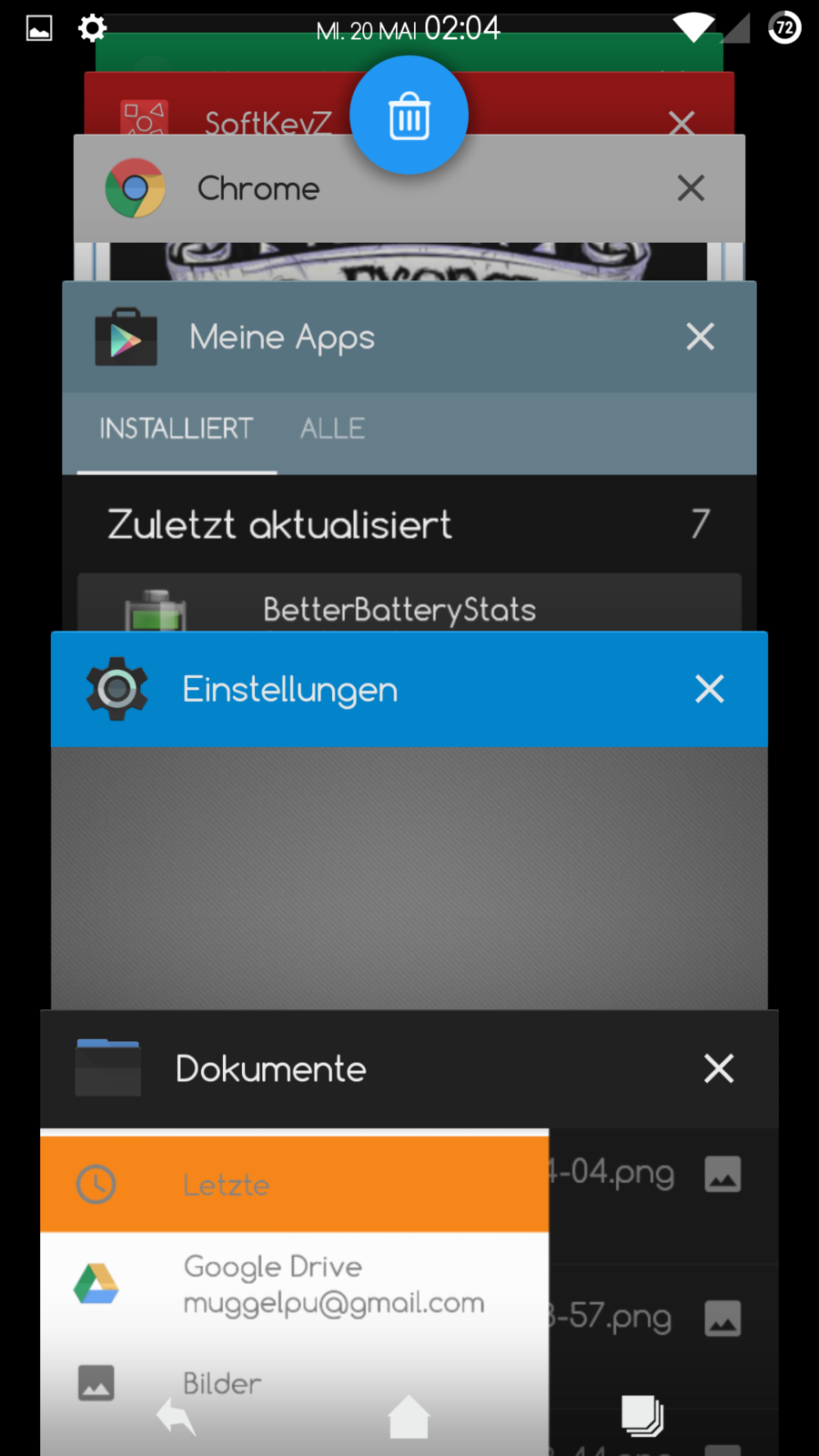This screenshot has width=819, height=1456.
Task: Close the Meine Apps card
Action: click(x=700, y=337)
